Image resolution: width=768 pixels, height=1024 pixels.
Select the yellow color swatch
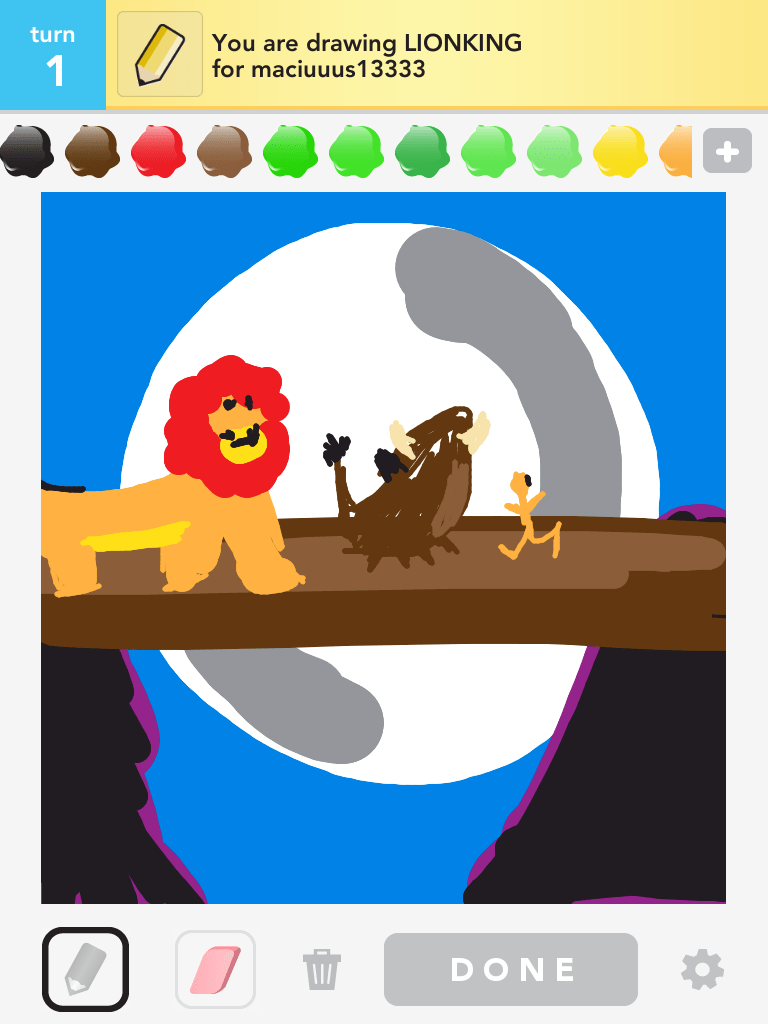(620, 152)
